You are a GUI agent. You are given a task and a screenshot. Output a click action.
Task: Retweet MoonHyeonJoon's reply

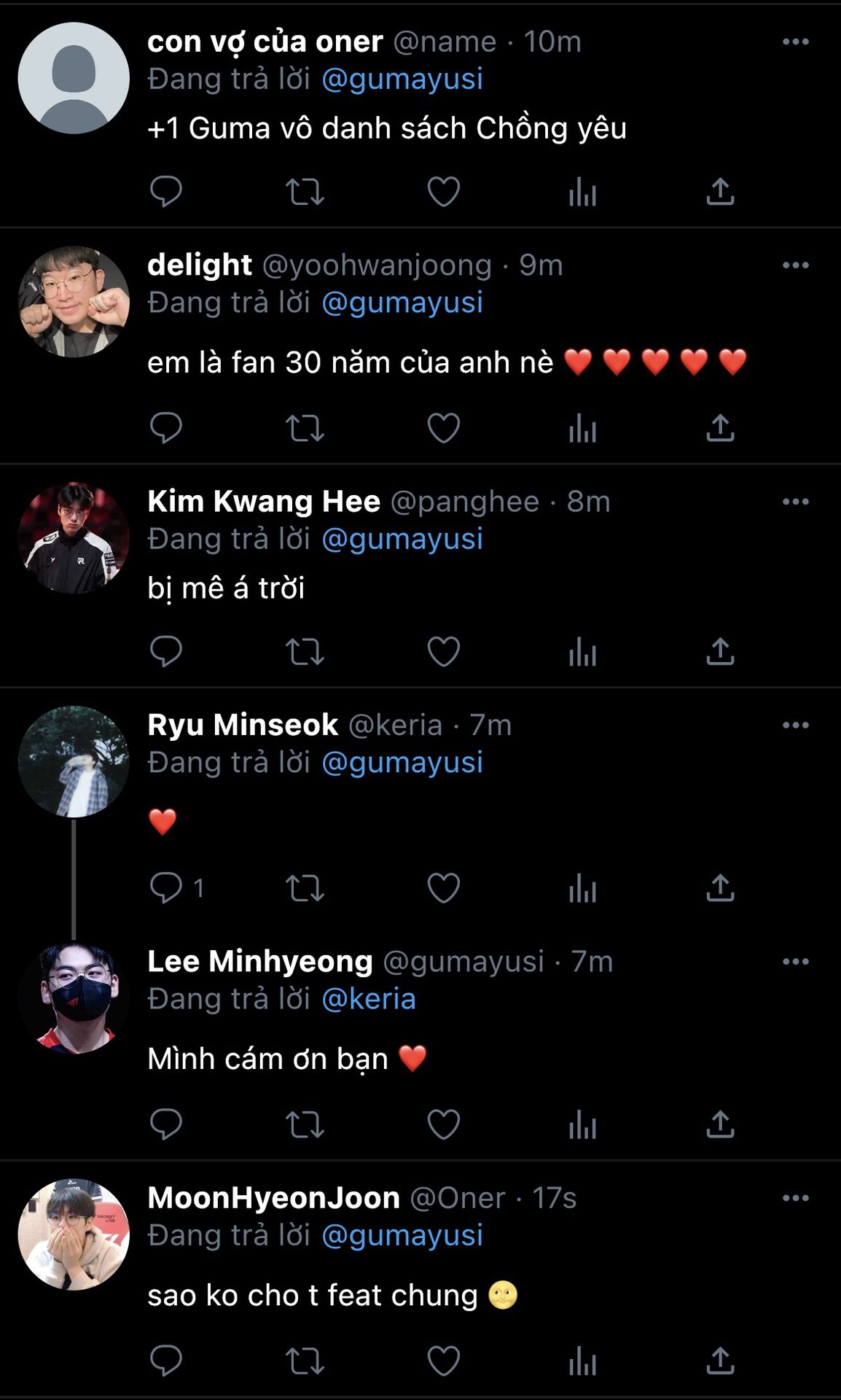pos(305,1361)
